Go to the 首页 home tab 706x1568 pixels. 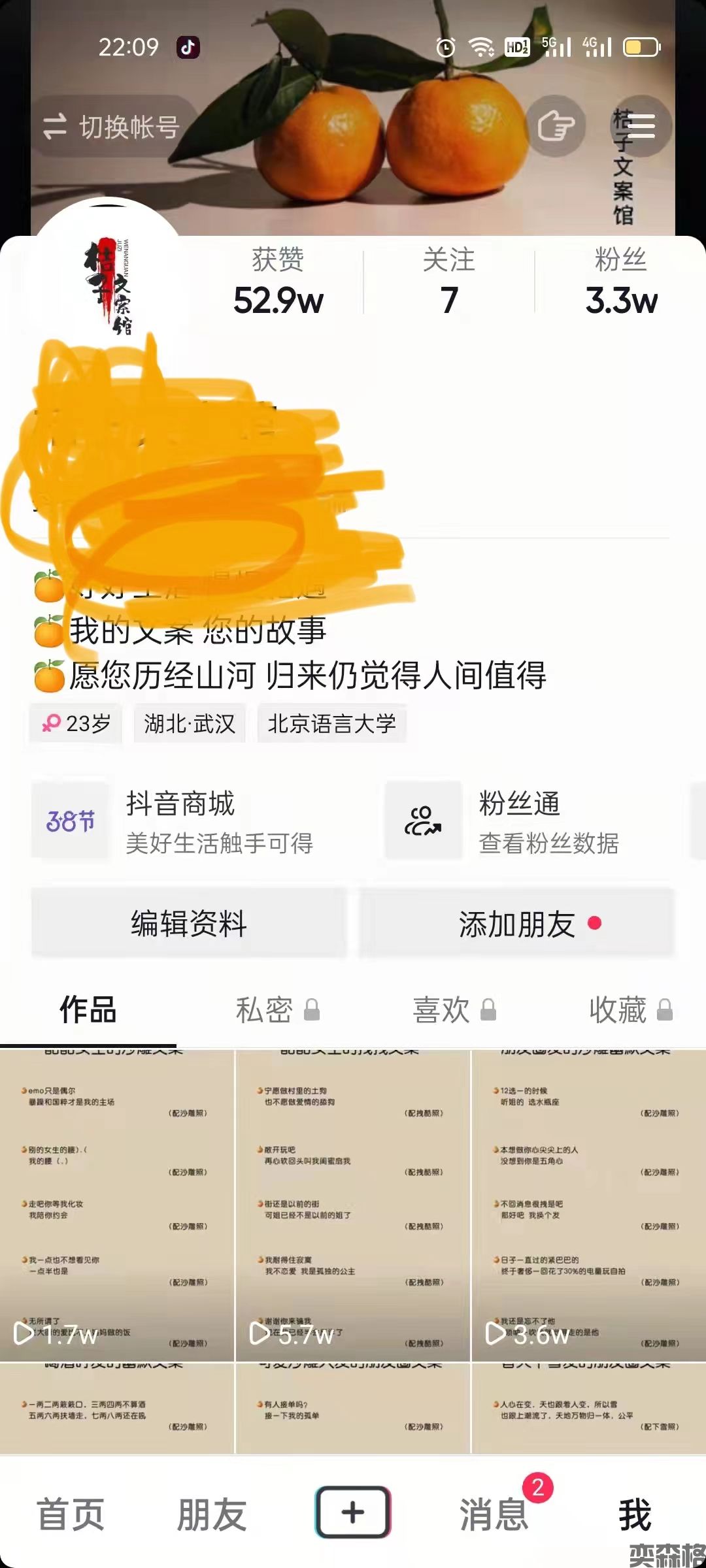(71, 1513)
